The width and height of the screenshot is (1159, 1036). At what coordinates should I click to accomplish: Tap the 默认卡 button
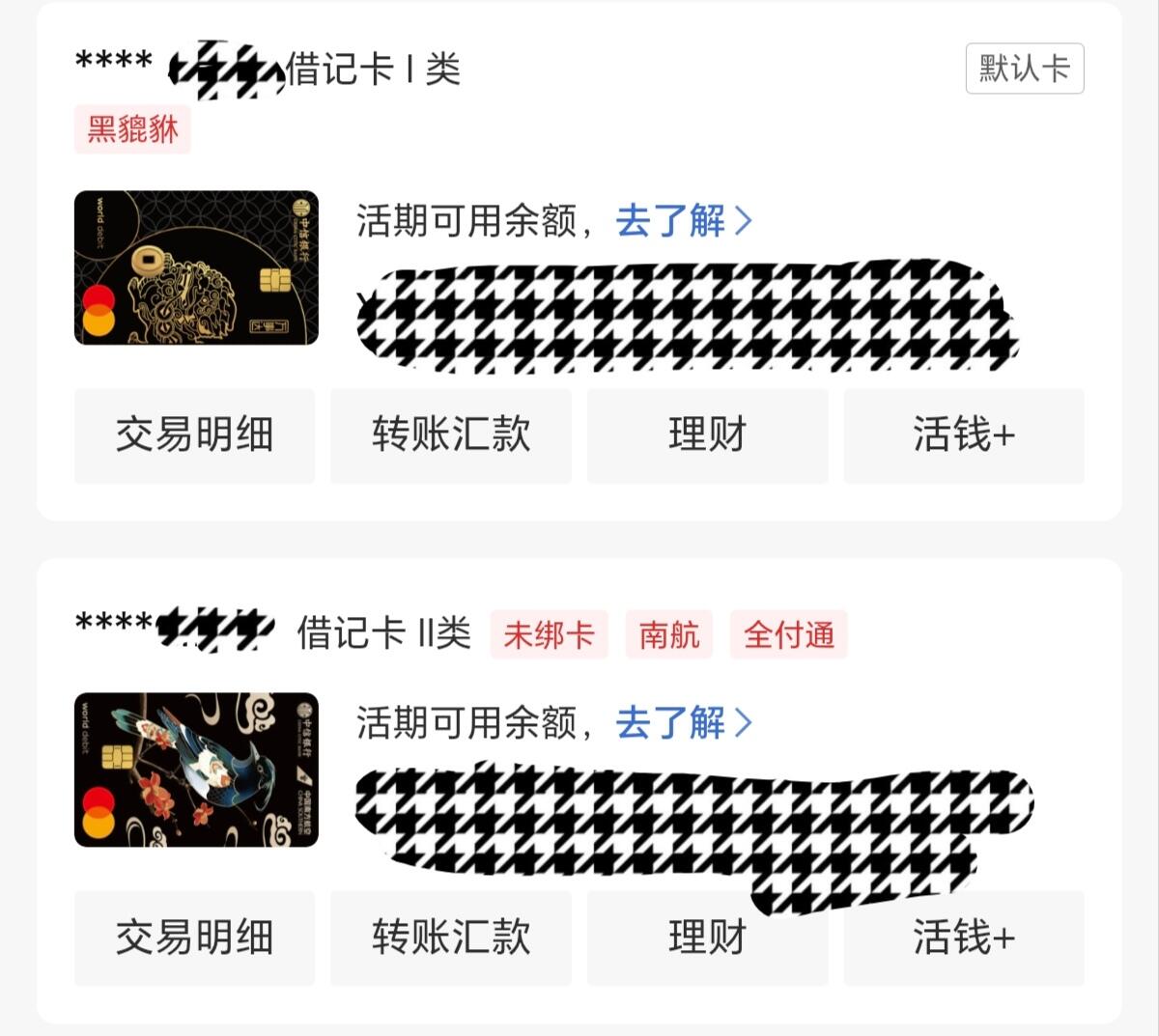pyautogui.click(x=1024, y=69)
